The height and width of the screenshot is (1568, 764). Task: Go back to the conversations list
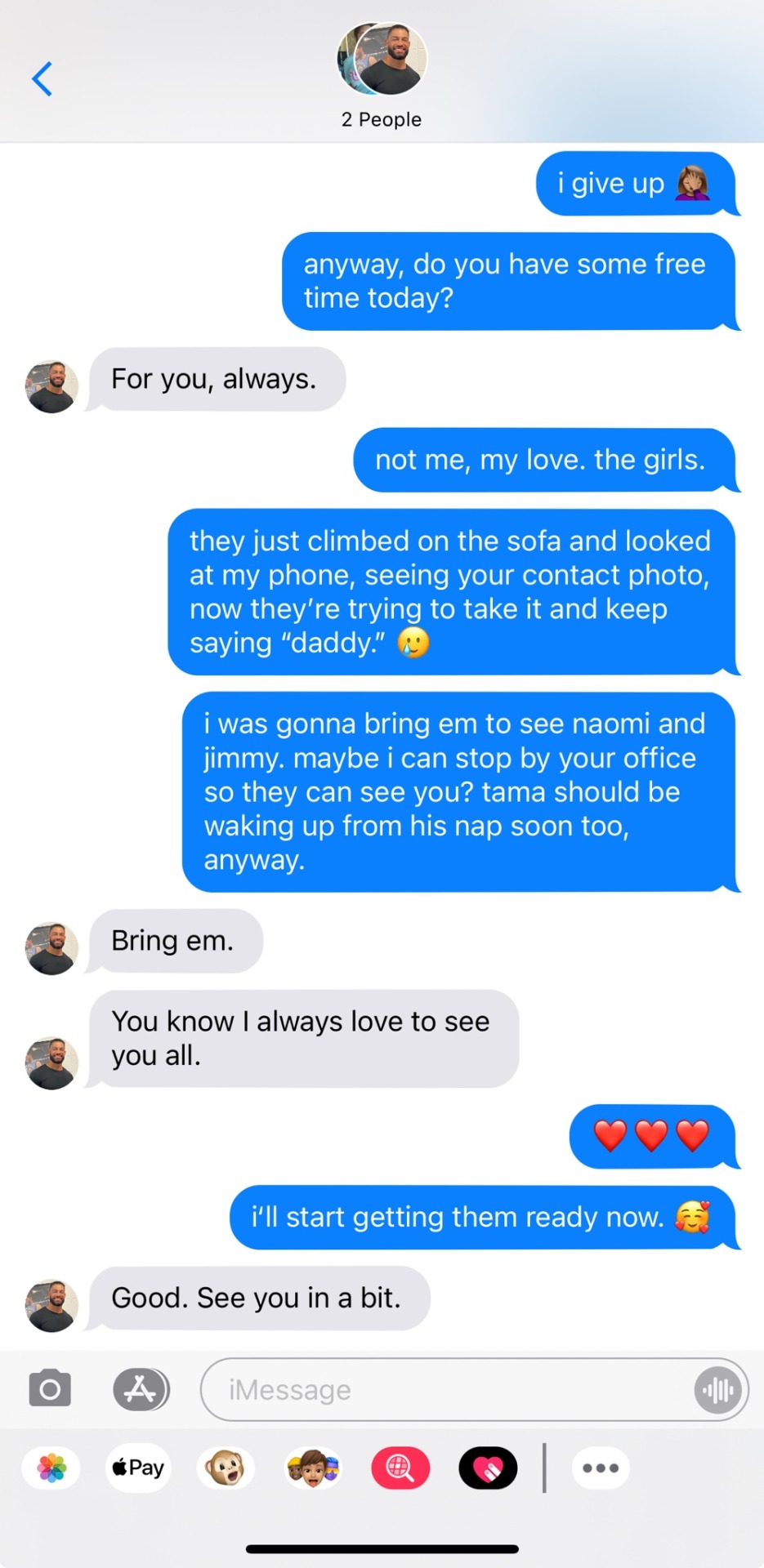(x=42, y=79)
